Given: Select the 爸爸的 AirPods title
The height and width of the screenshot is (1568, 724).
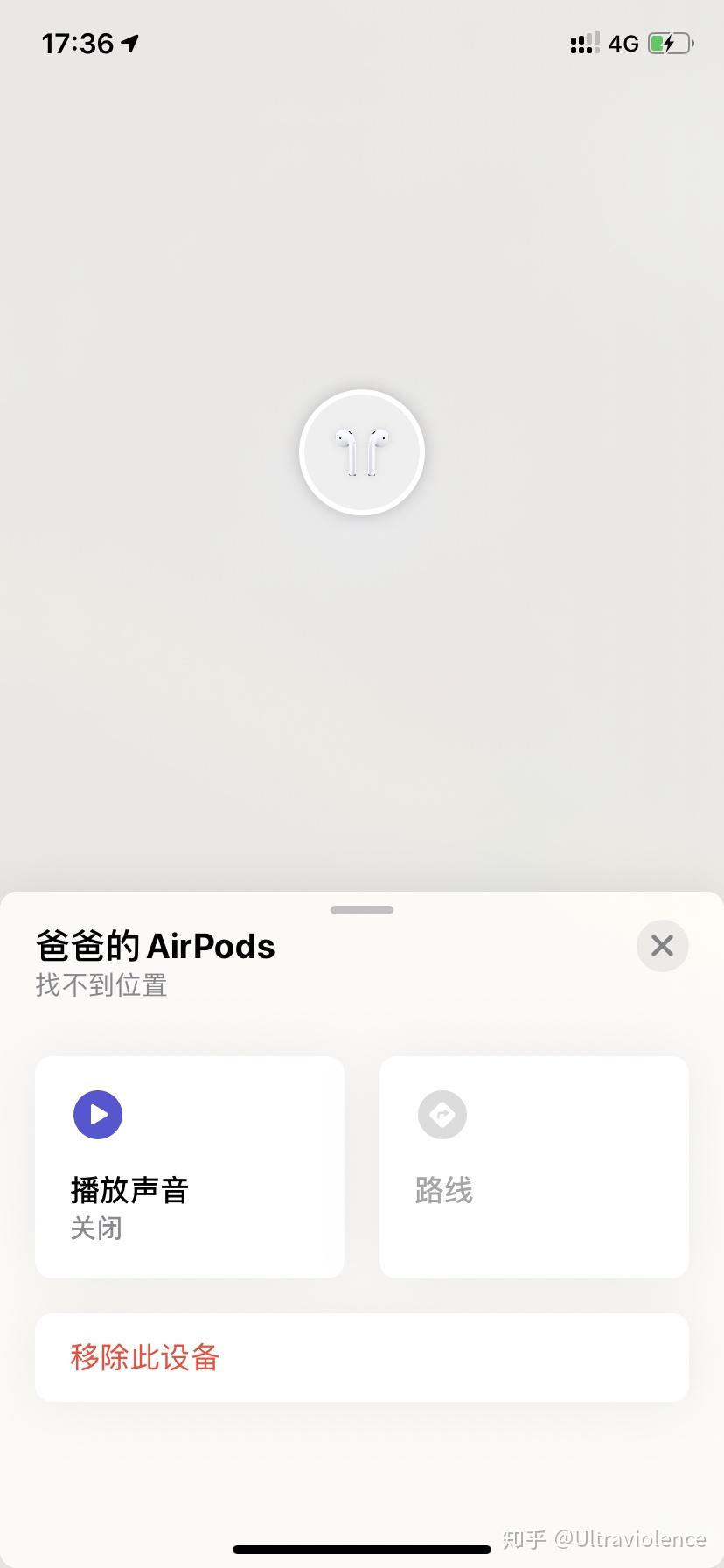Looking at the screenshot, I should [154, 945].
